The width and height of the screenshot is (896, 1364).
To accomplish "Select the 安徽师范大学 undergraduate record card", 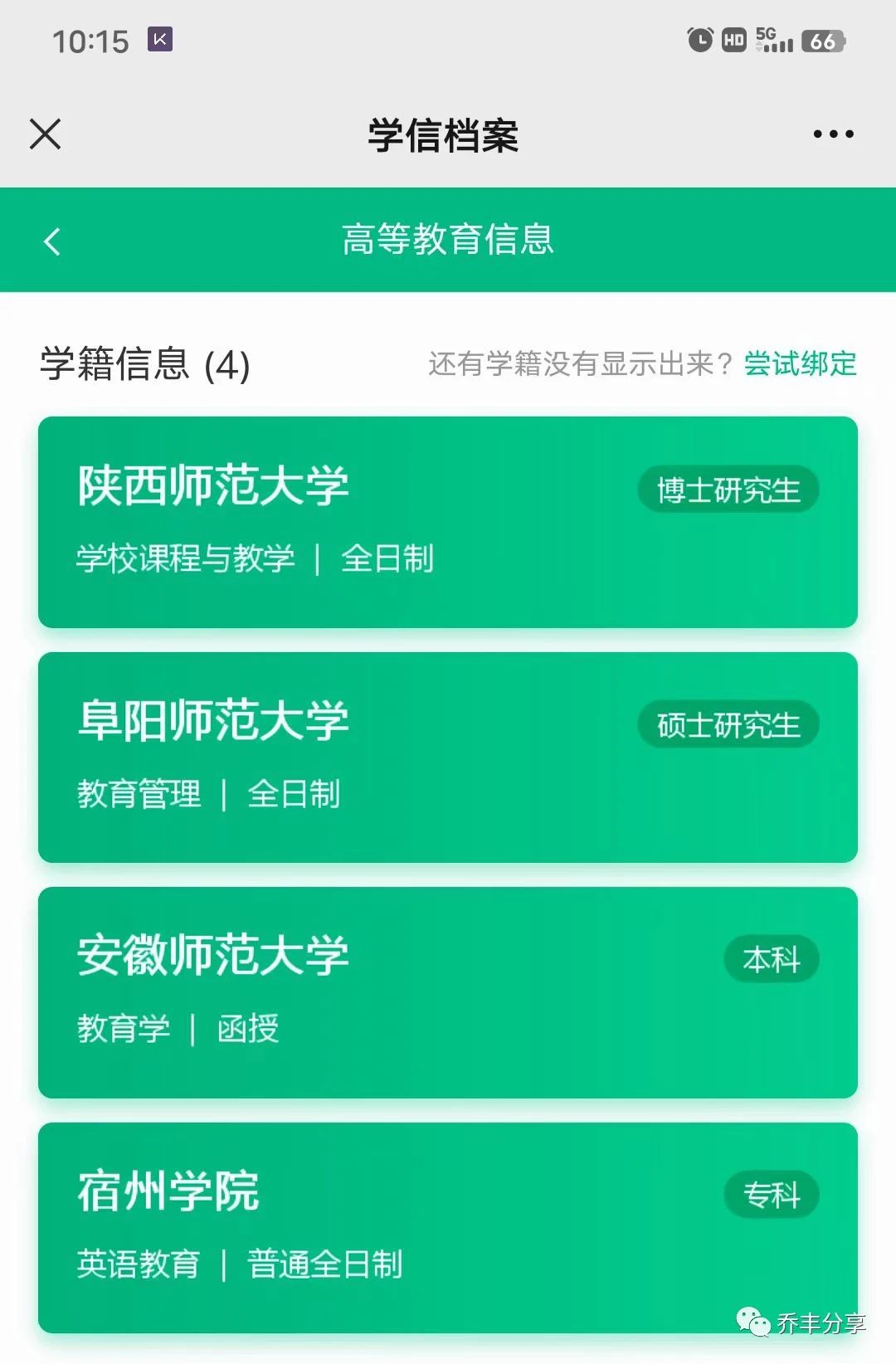I will coord(448,992).
